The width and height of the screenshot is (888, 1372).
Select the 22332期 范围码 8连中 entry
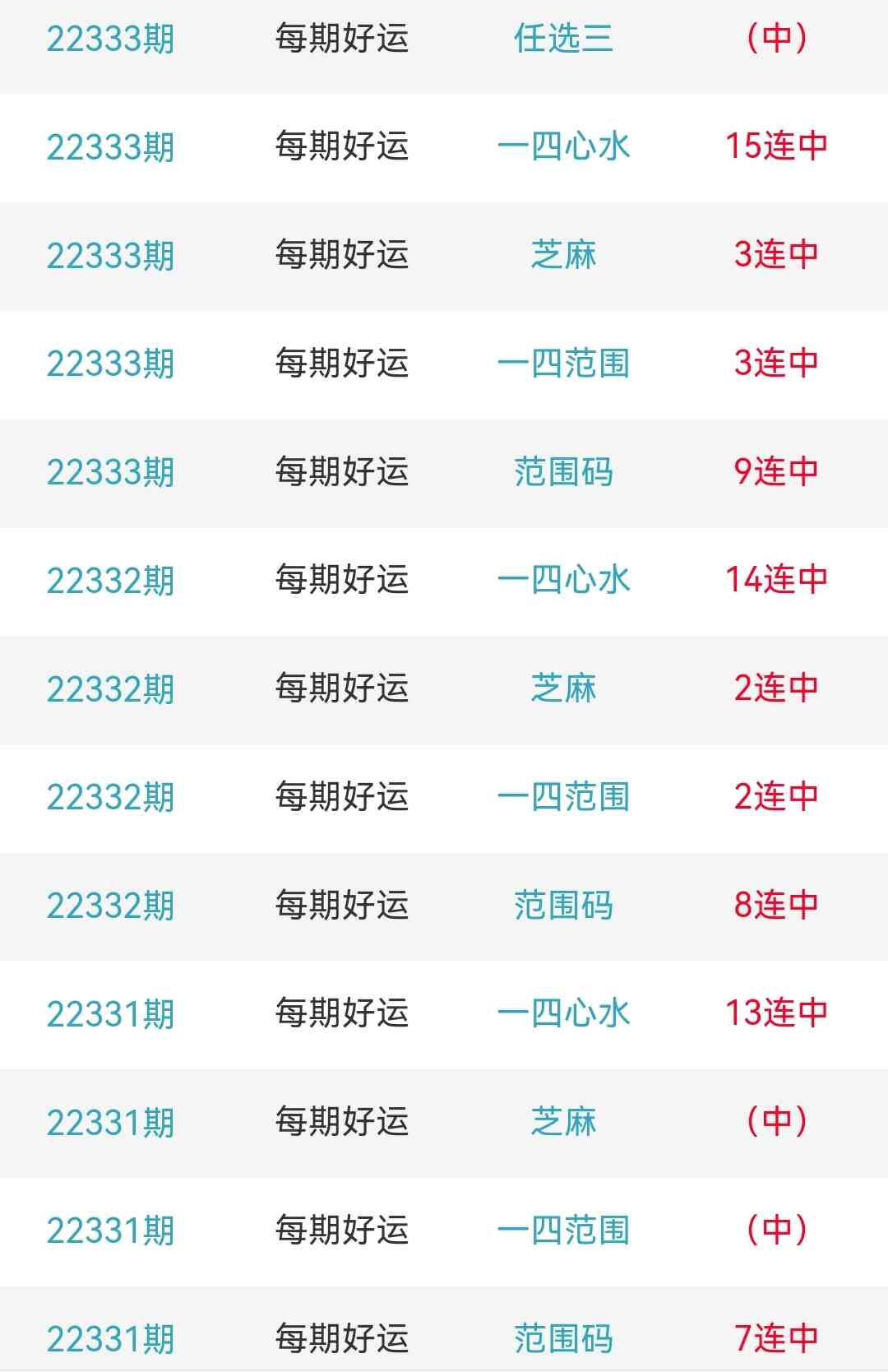(563, 906)
